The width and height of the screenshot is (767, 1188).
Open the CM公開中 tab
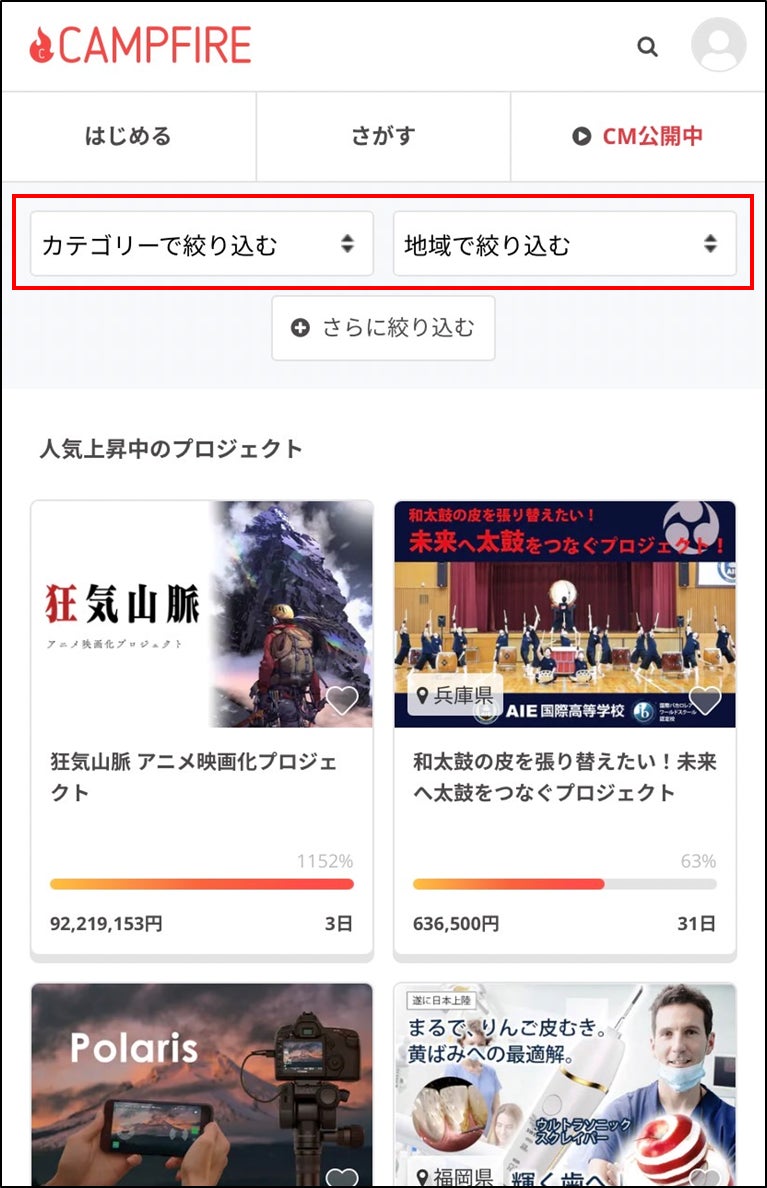click(638, 136)
